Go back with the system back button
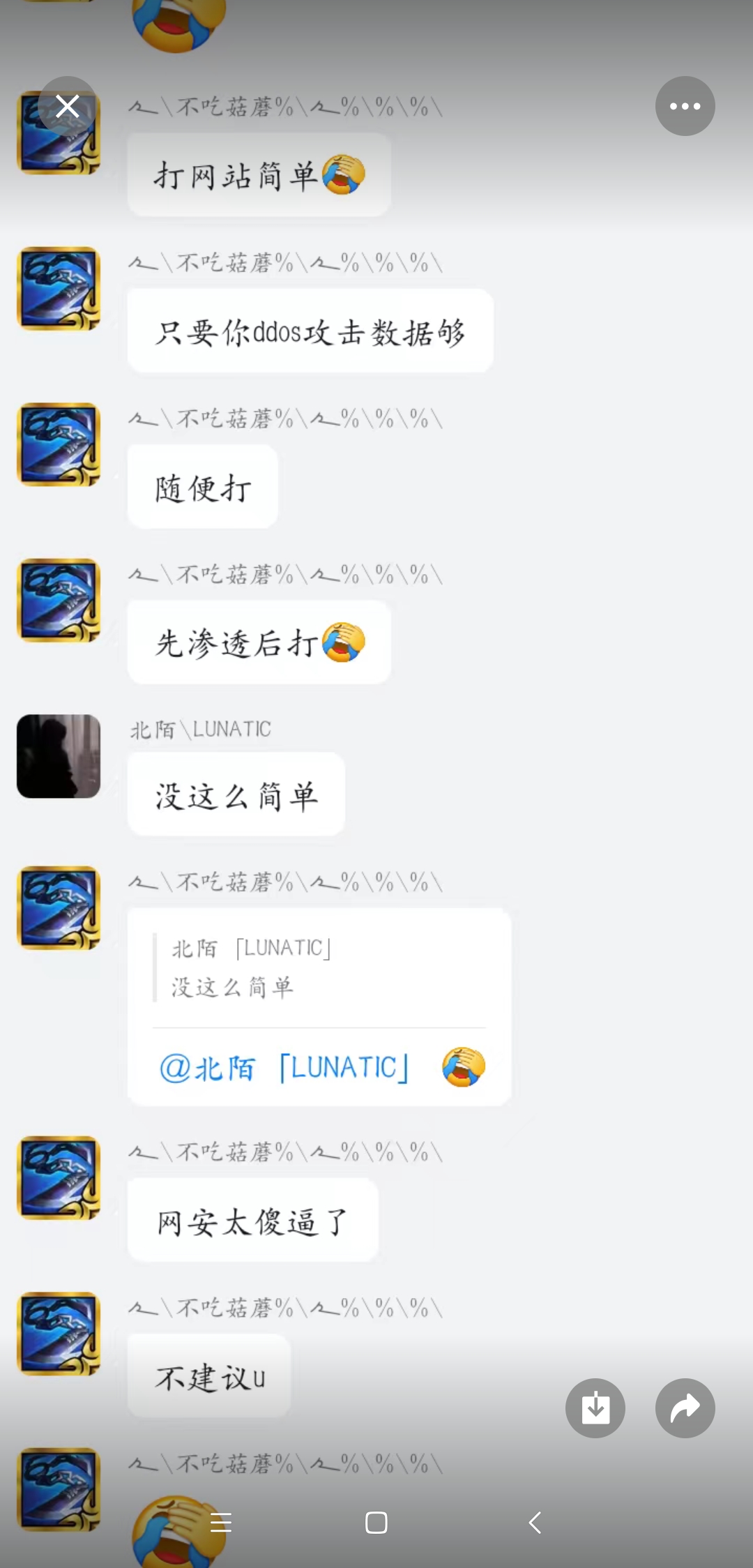 [535, 1522]
